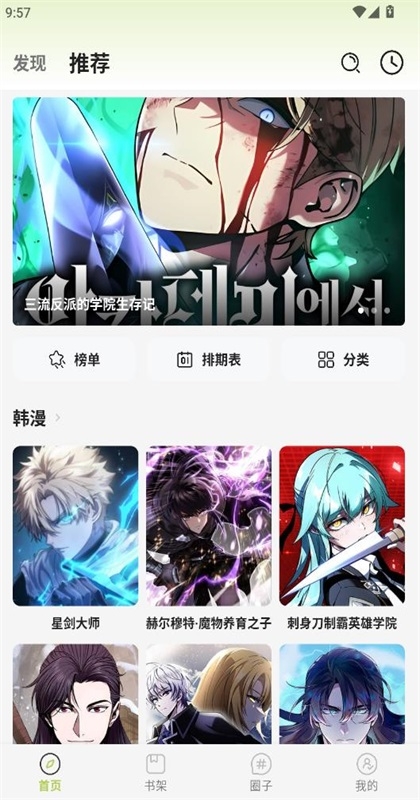Open the 三流反派的学院生存记 banner
This screenshot has height=800, width=420.
click(x=209, y=211)
